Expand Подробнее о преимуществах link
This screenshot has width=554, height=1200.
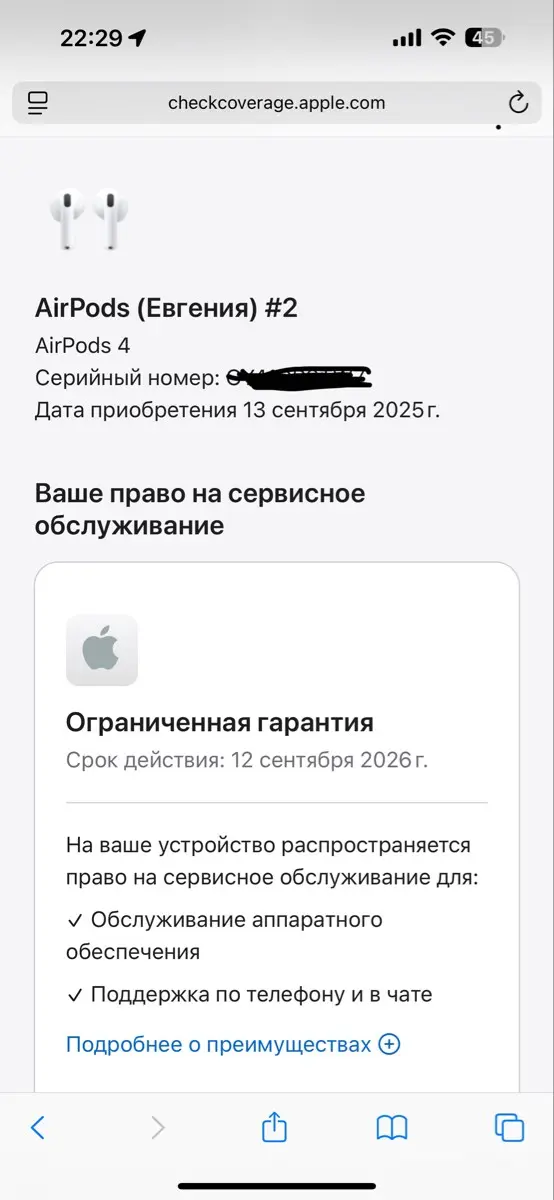click(x=233, y=1044)
